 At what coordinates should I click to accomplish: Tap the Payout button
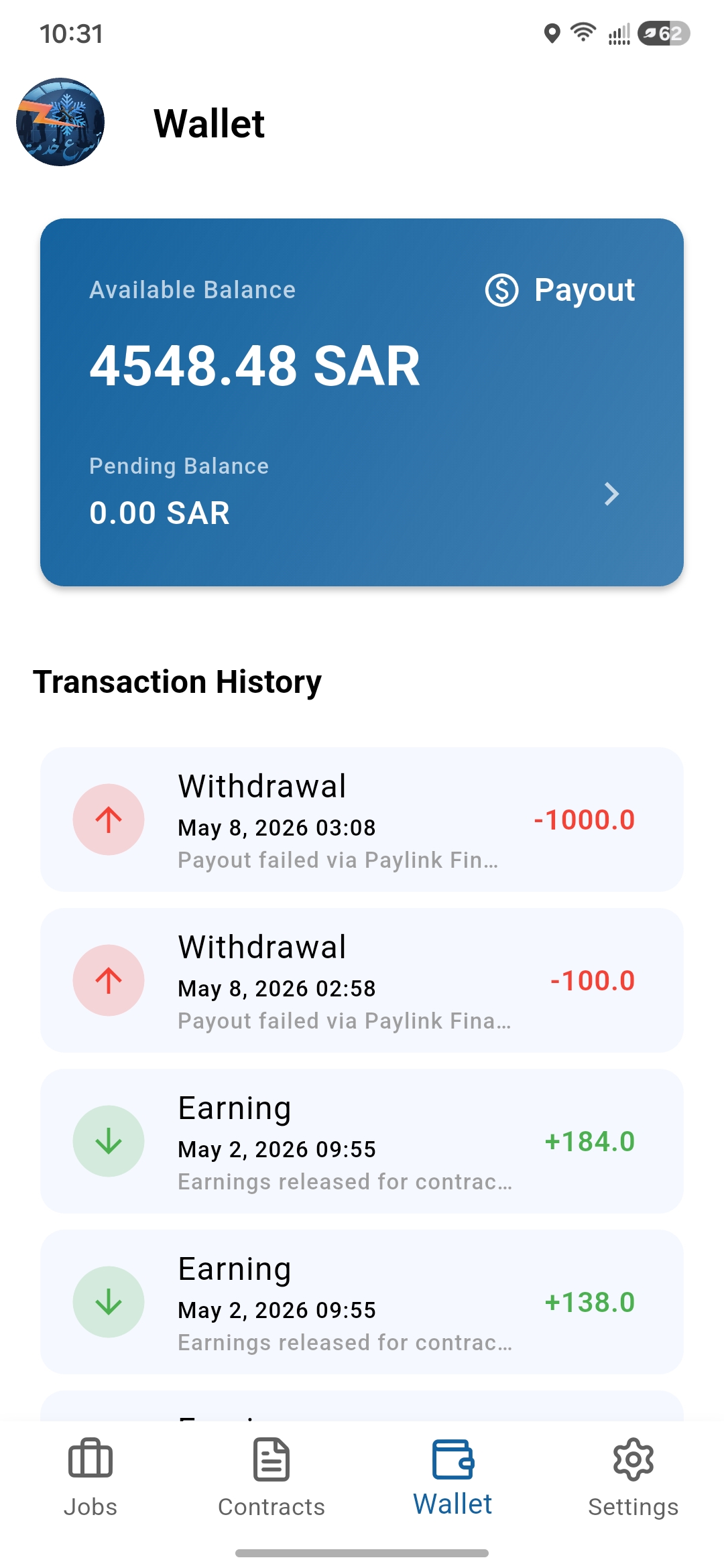point(560,290)
